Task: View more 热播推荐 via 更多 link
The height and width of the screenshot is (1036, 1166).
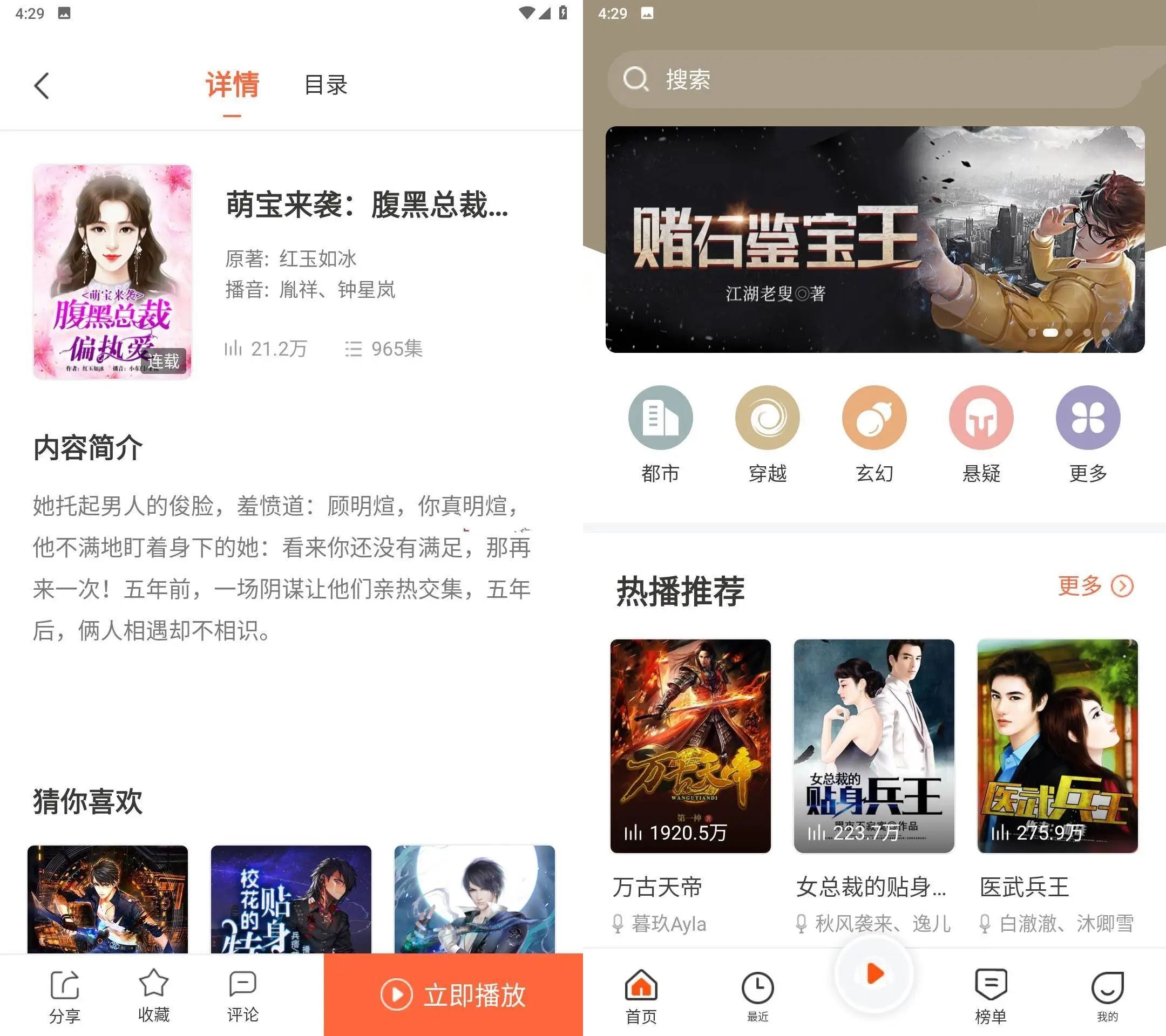Action: [1095, 586]
